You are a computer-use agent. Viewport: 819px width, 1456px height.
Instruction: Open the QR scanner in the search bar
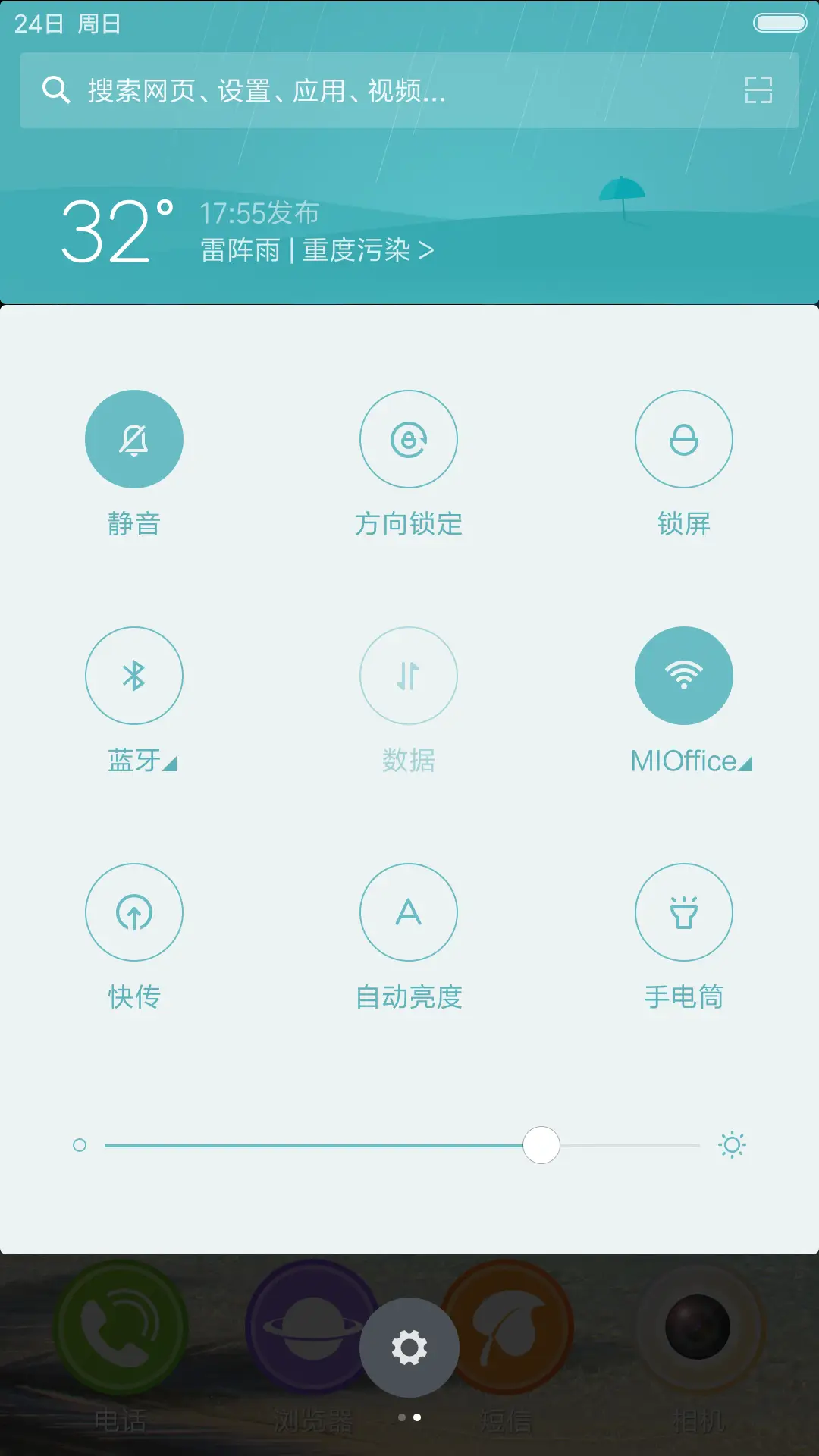757,92
